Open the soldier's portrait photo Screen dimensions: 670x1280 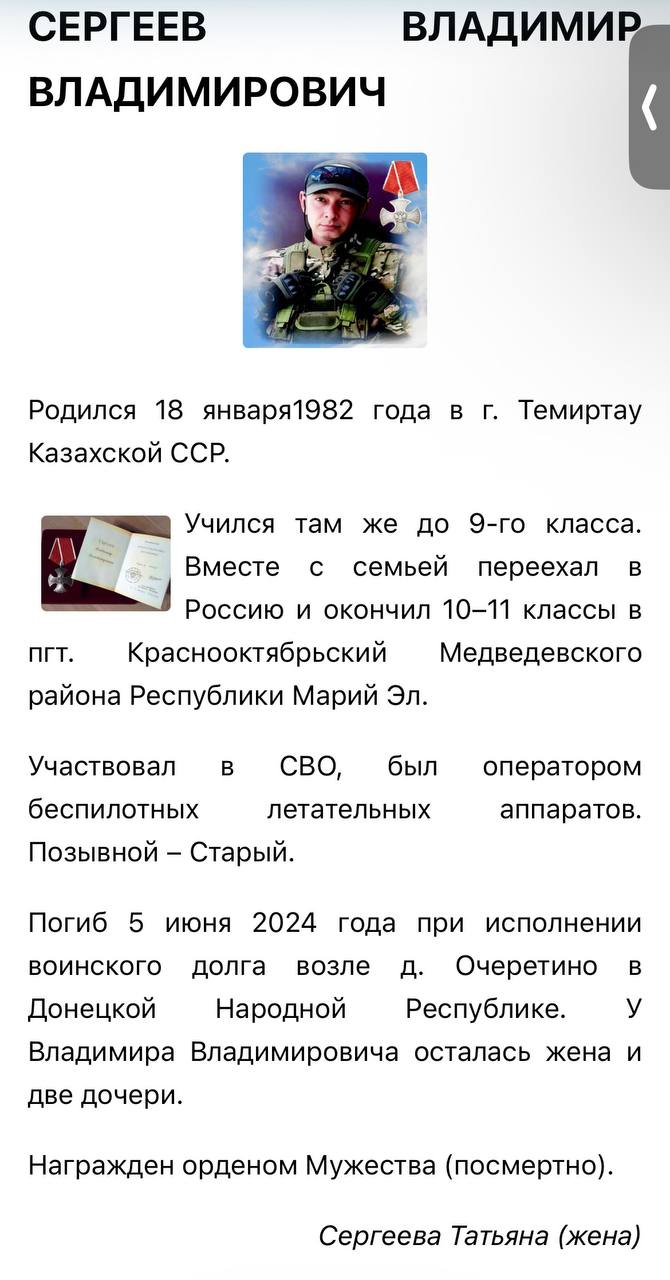tap(334, 250)
